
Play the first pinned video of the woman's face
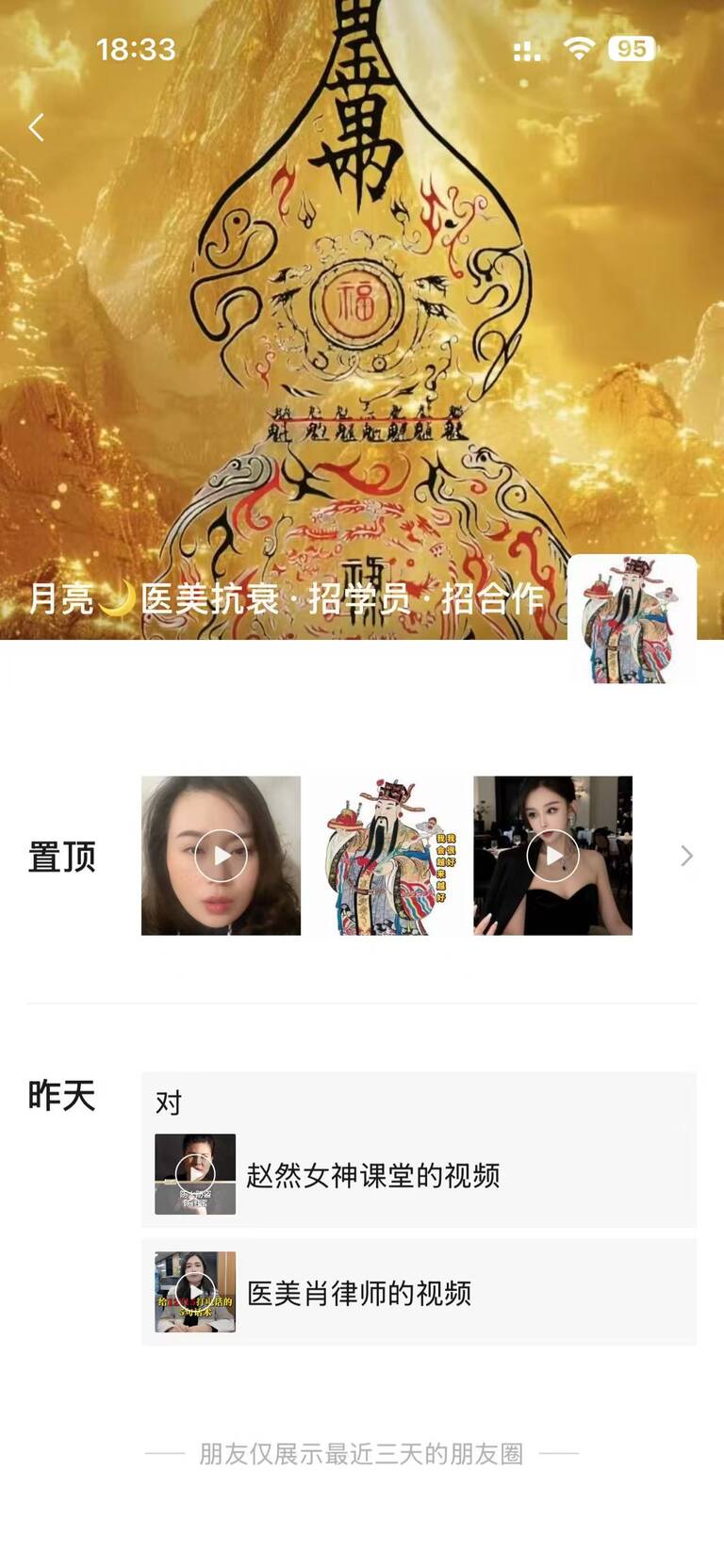221,856
